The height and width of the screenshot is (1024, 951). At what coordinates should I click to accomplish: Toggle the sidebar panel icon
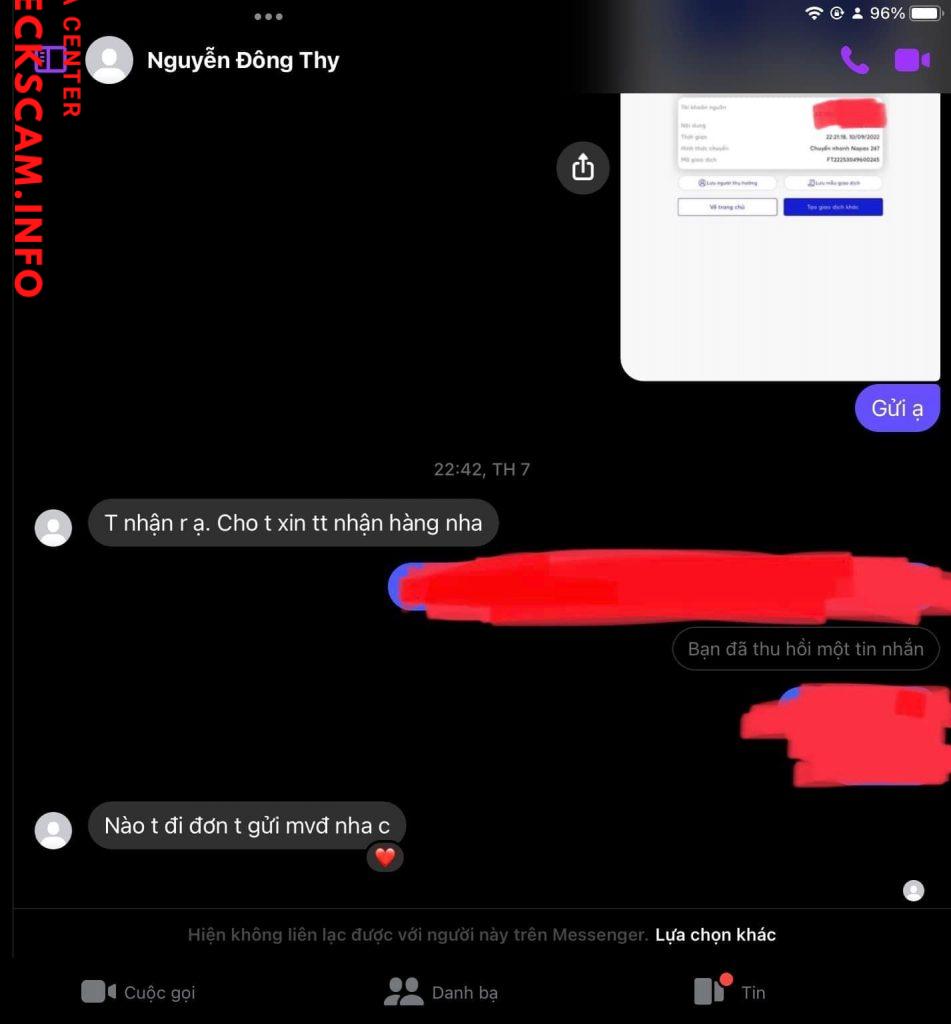50,61
